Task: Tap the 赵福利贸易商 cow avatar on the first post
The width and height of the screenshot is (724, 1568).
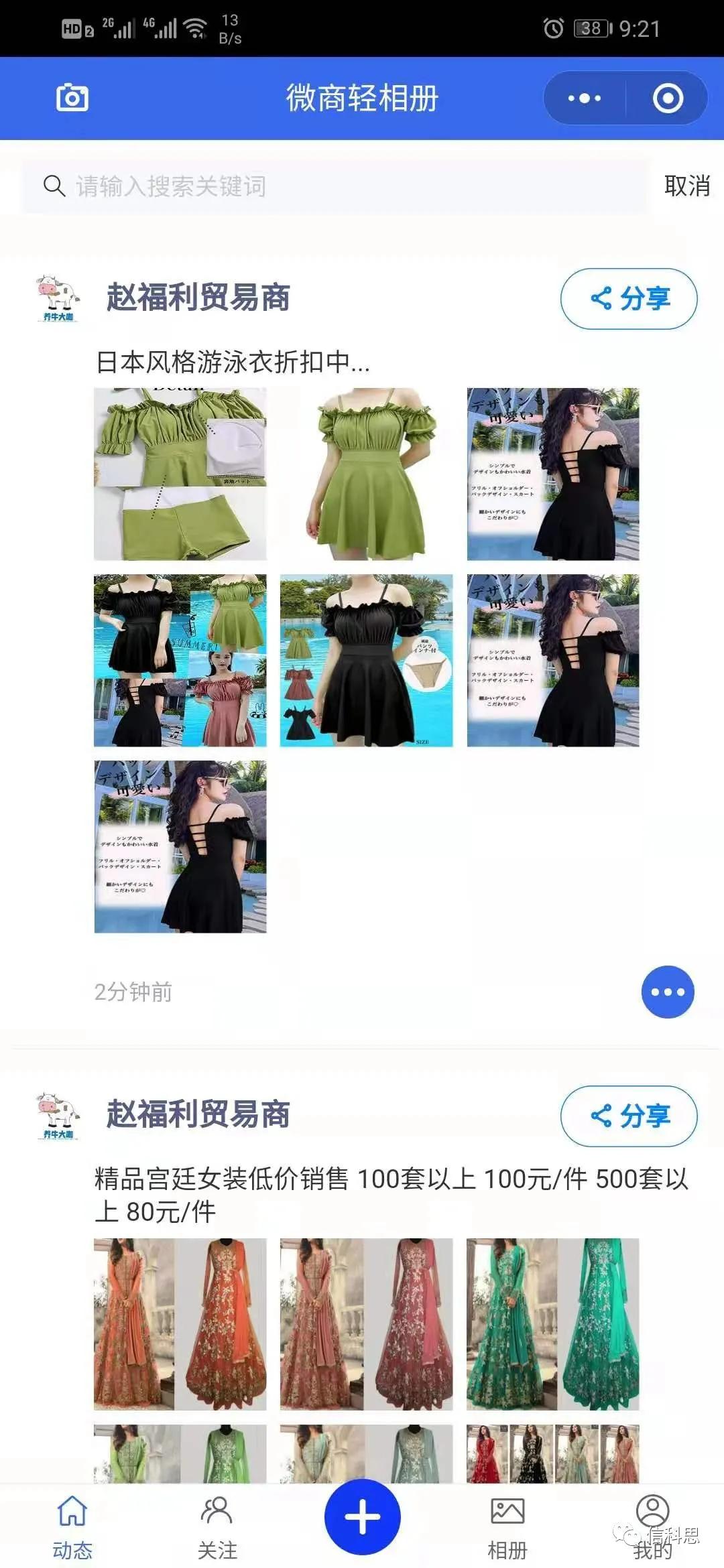Action: pos(58,299)
